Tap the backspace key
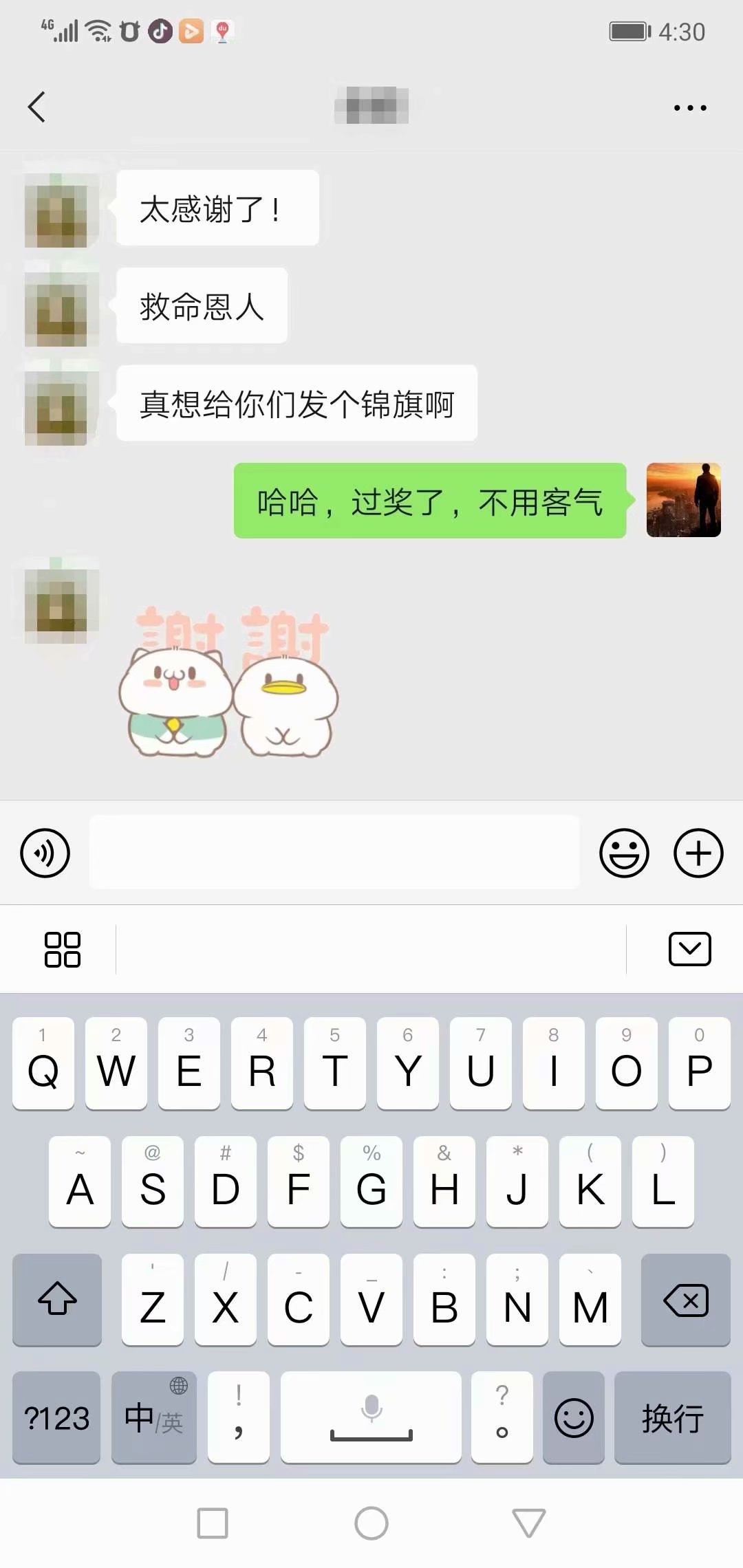 click(685, 1300)
